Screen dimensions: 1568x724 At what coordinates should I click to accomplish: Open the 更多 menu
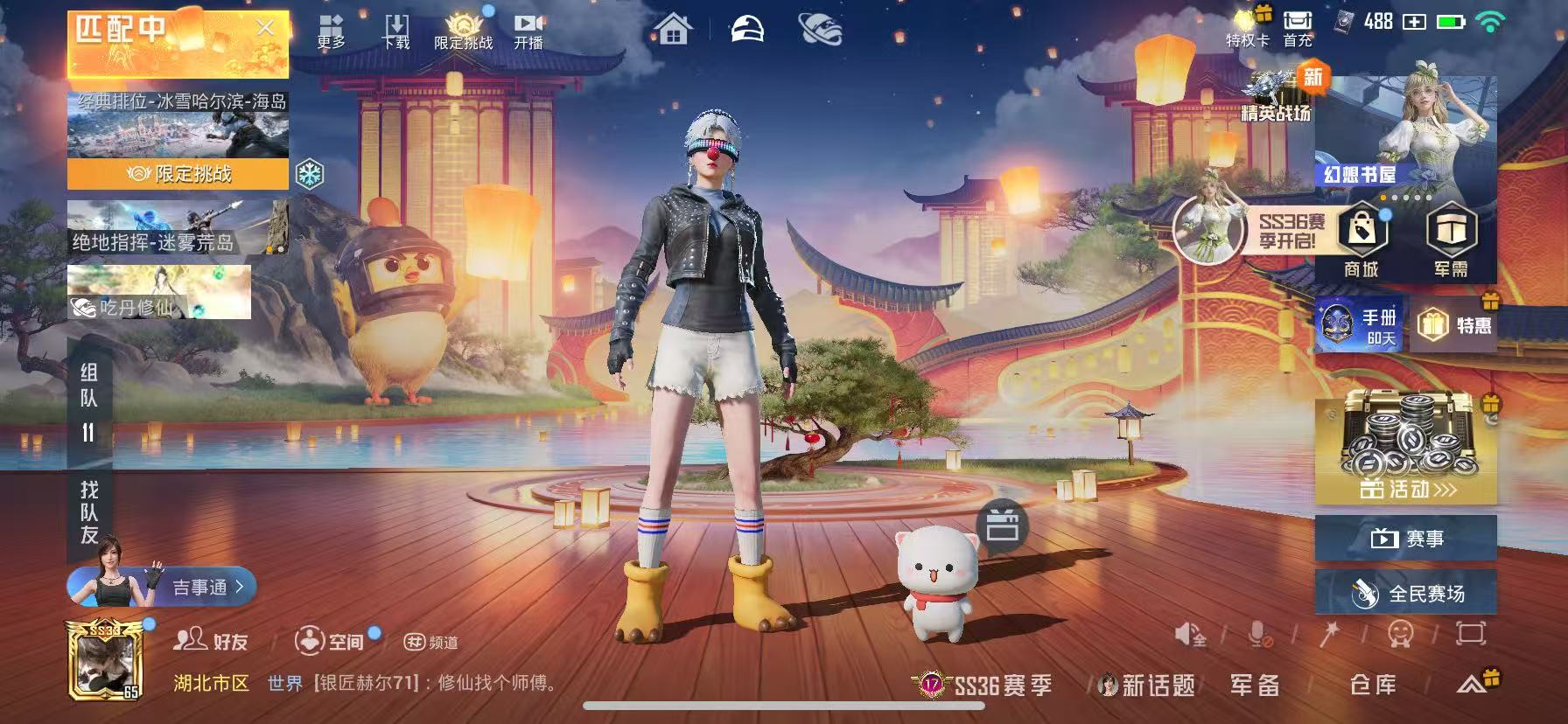pyautogui.click(x=331, y=31)
